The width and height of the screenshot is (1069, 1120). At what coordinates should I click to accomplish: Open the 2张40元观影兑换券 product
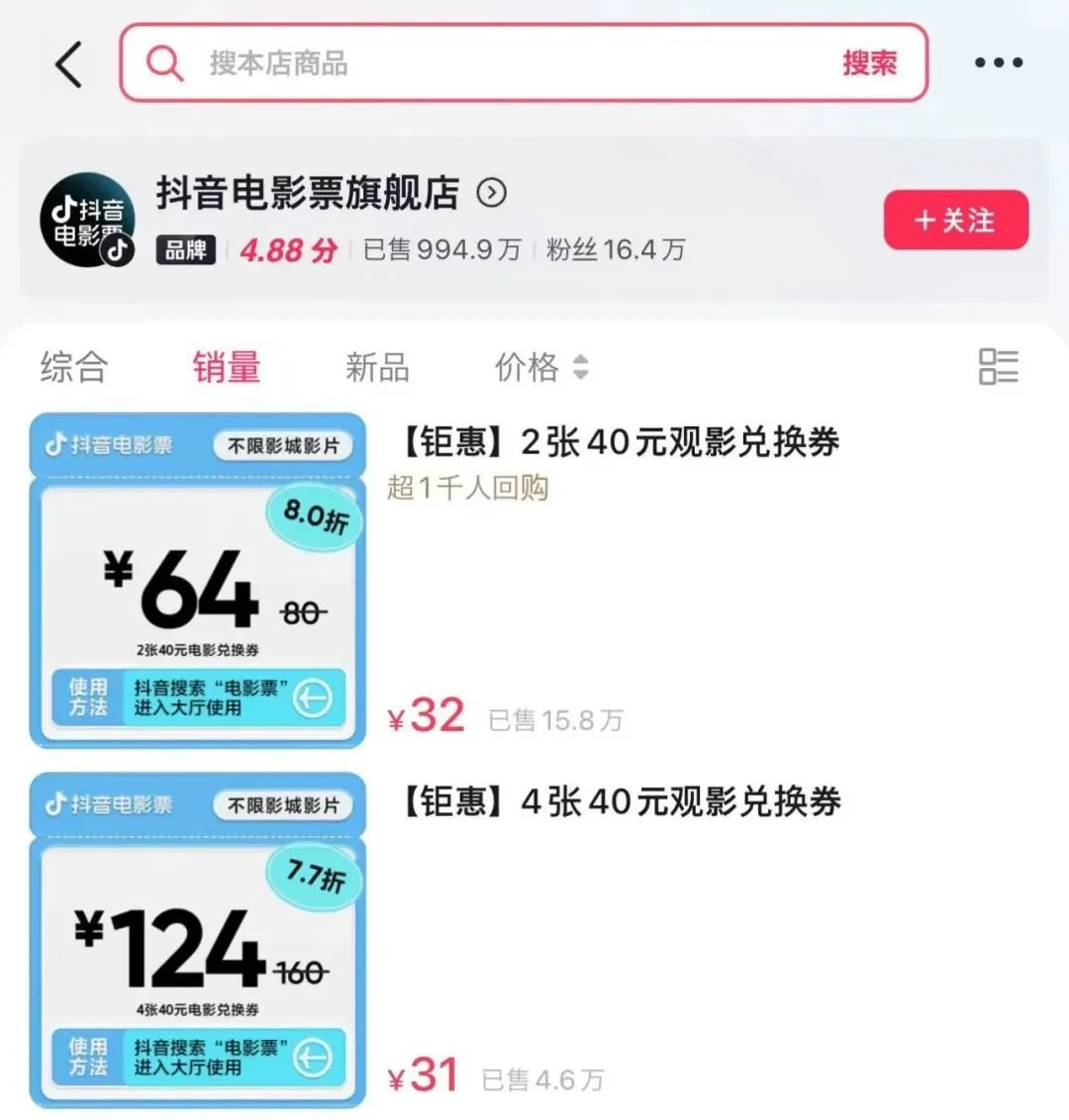point(619,442)
